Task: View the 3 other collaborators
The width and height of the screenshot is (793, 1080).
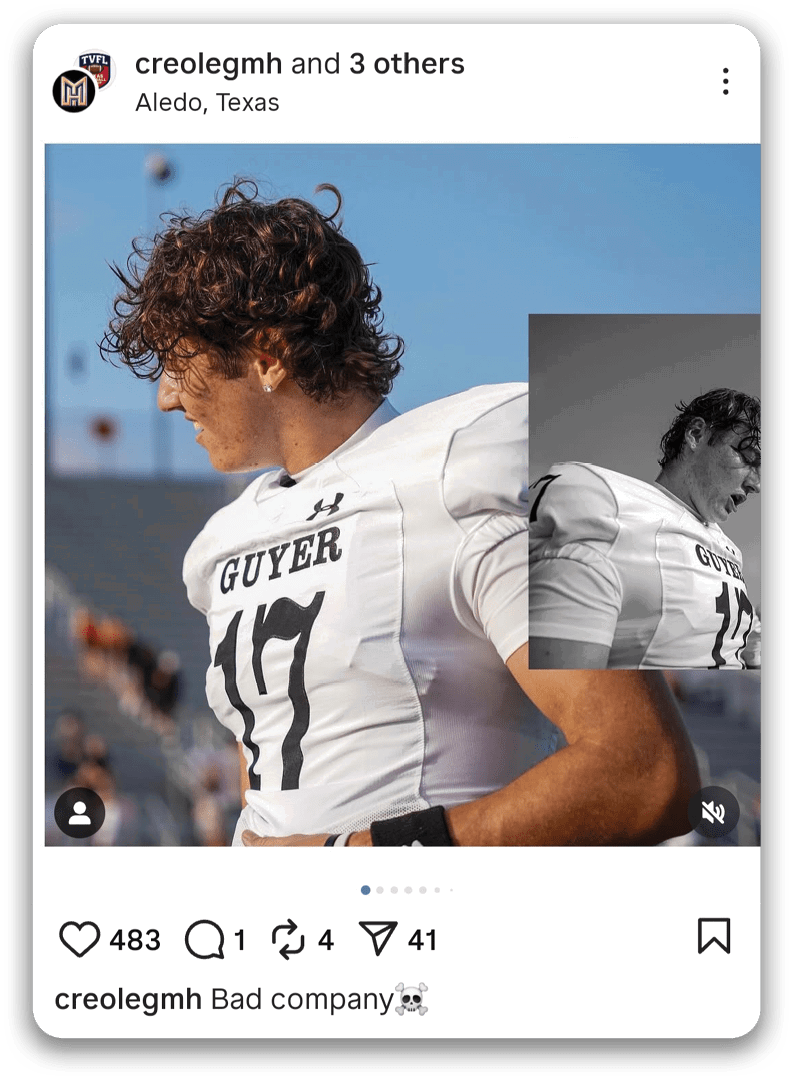Action: pos(406,65)
